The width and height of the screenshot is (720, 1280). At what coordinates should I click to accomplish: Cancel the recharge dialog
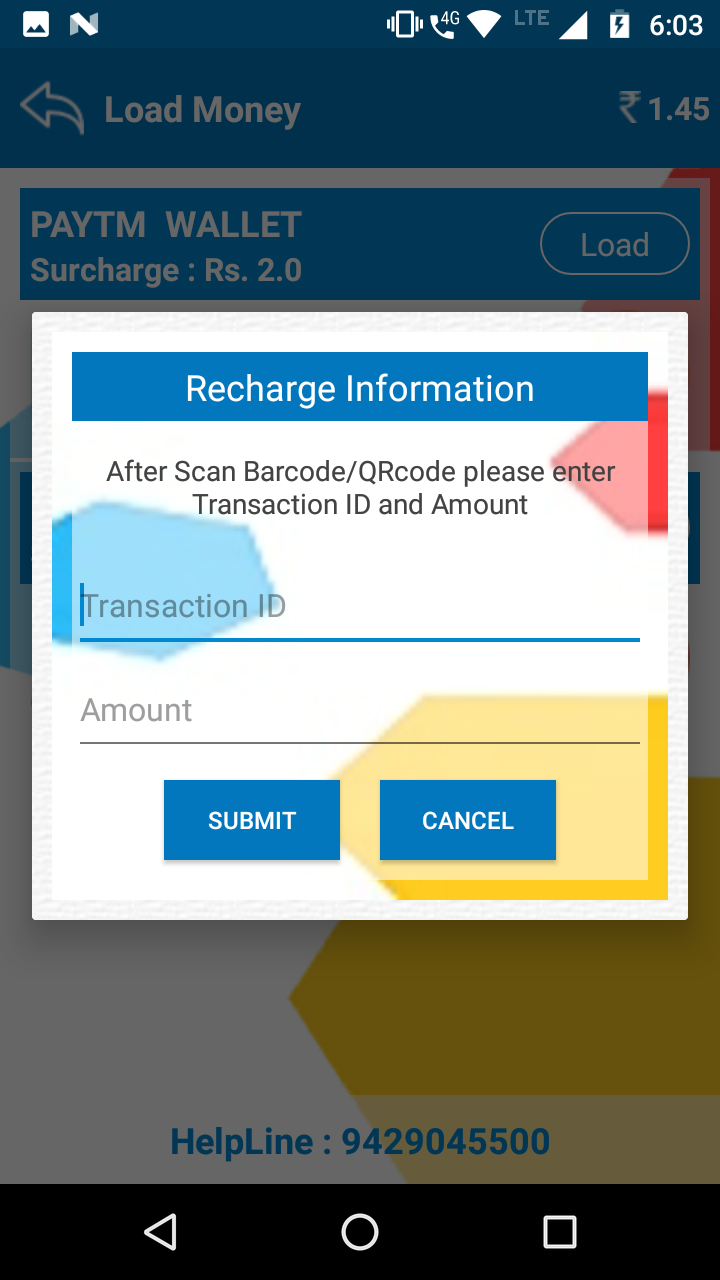pos(467,820)
